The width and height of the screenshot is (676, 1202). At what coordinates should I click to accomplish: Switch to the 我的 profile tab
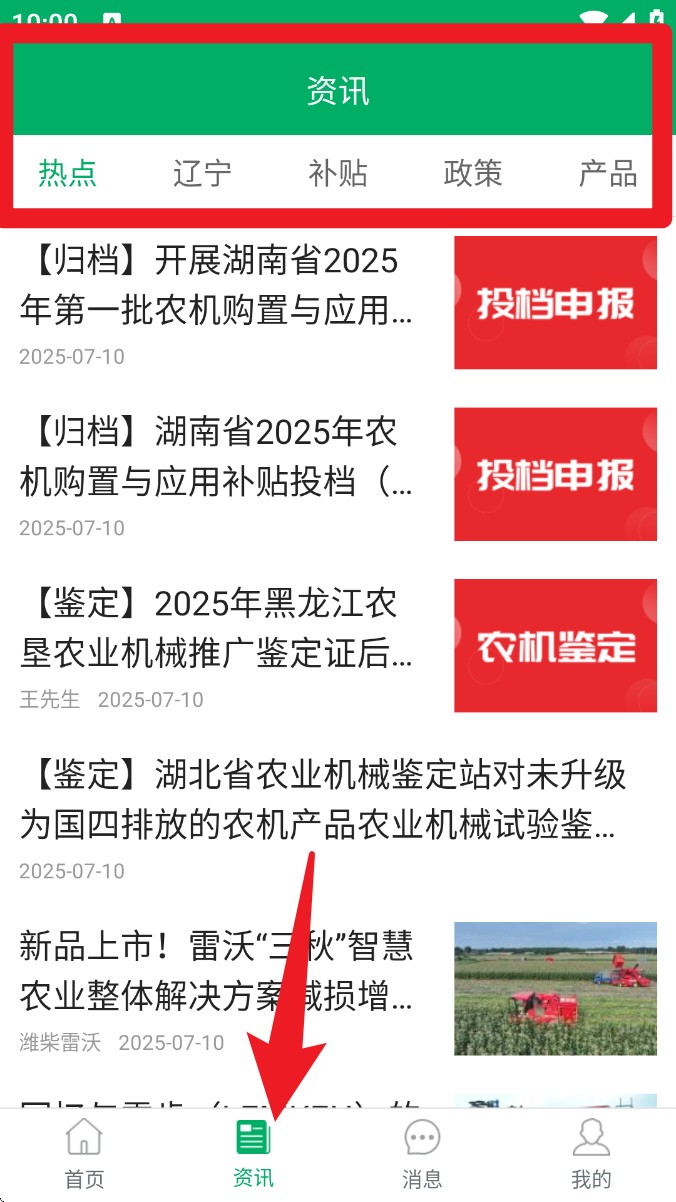coord(591,1154)
